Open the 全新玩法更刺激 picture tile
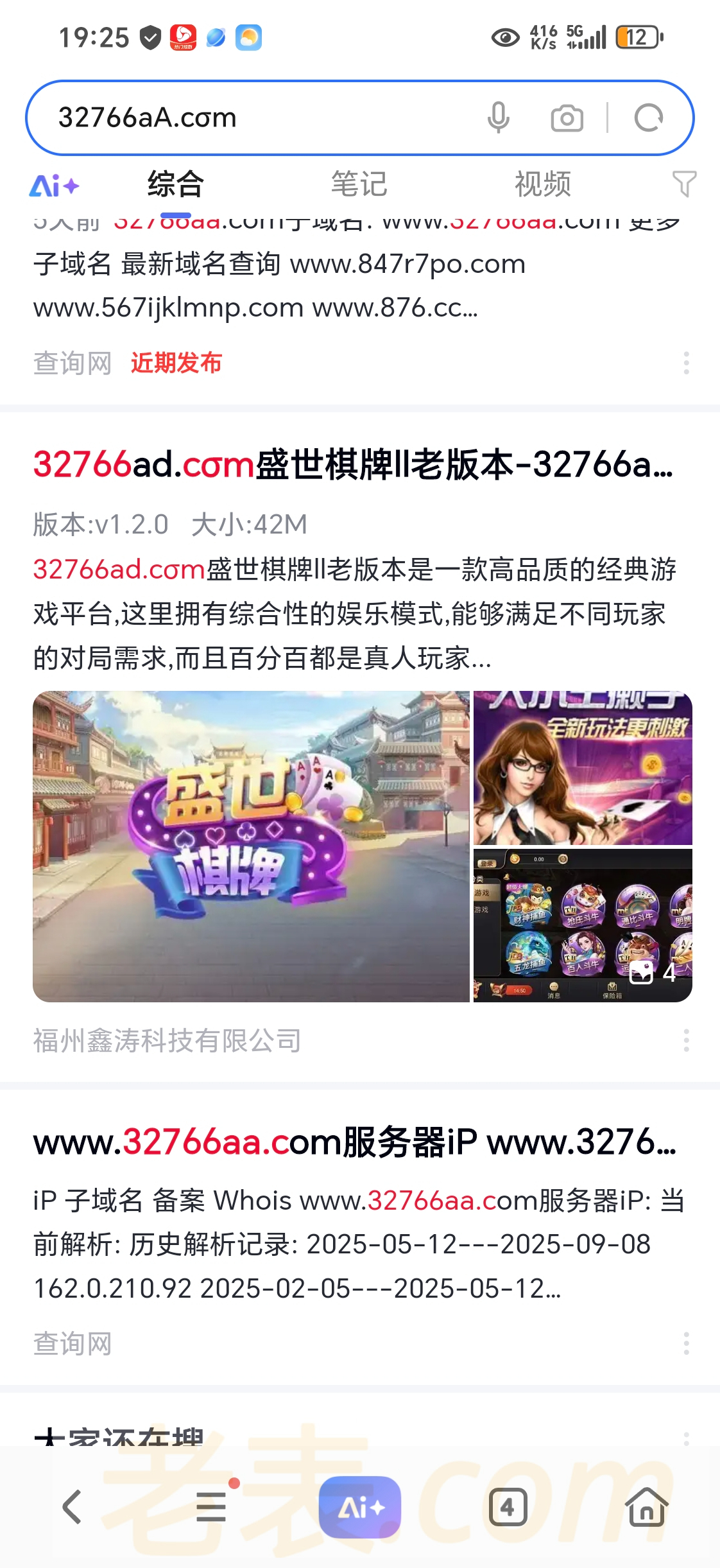Viewport: 720px width, 1568px height. coord(583,768)
